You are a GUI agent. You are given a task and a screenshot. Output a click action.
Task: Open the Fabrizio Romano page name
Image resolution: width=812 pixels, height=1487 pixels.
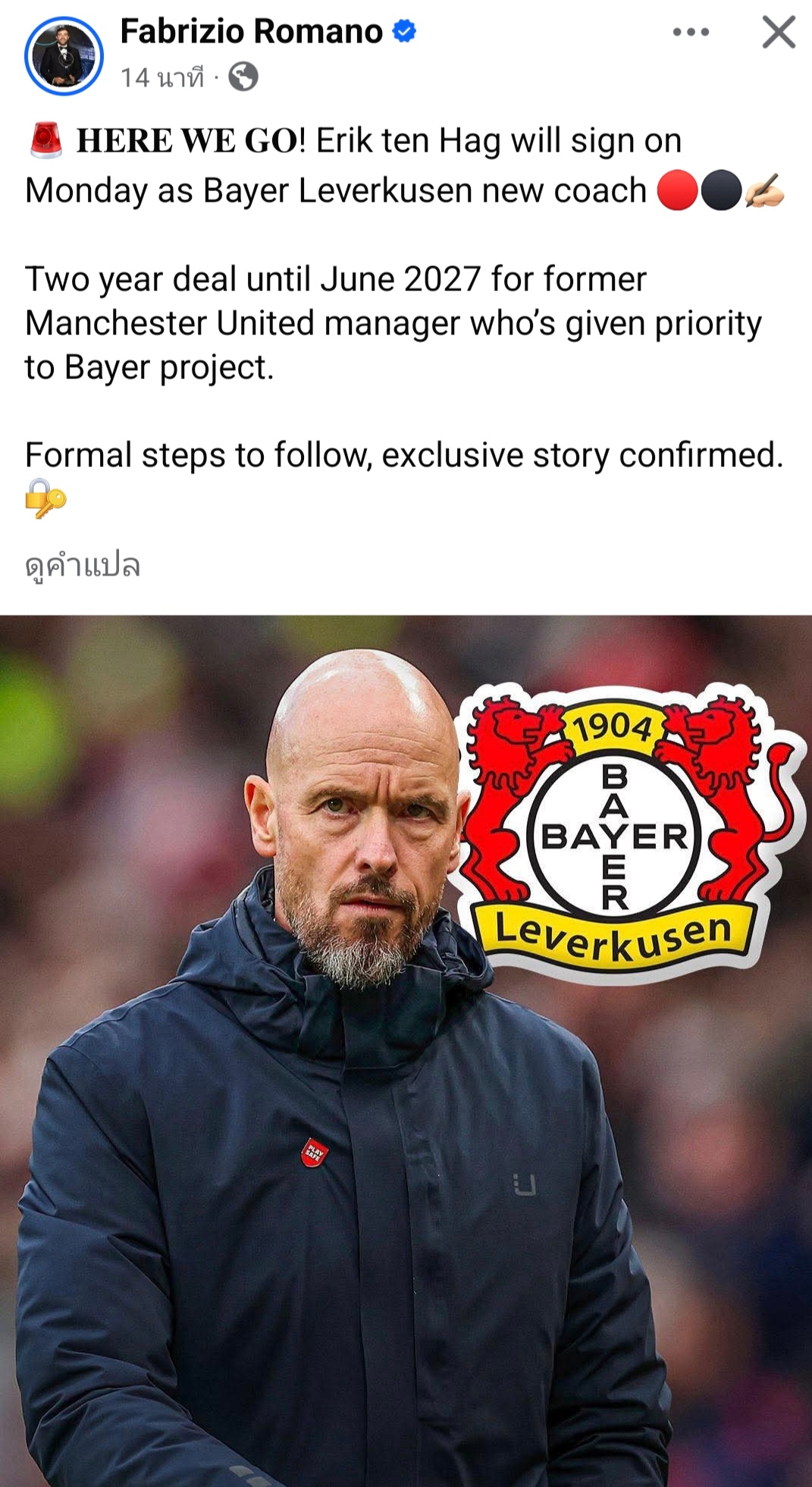coord(251,32)
